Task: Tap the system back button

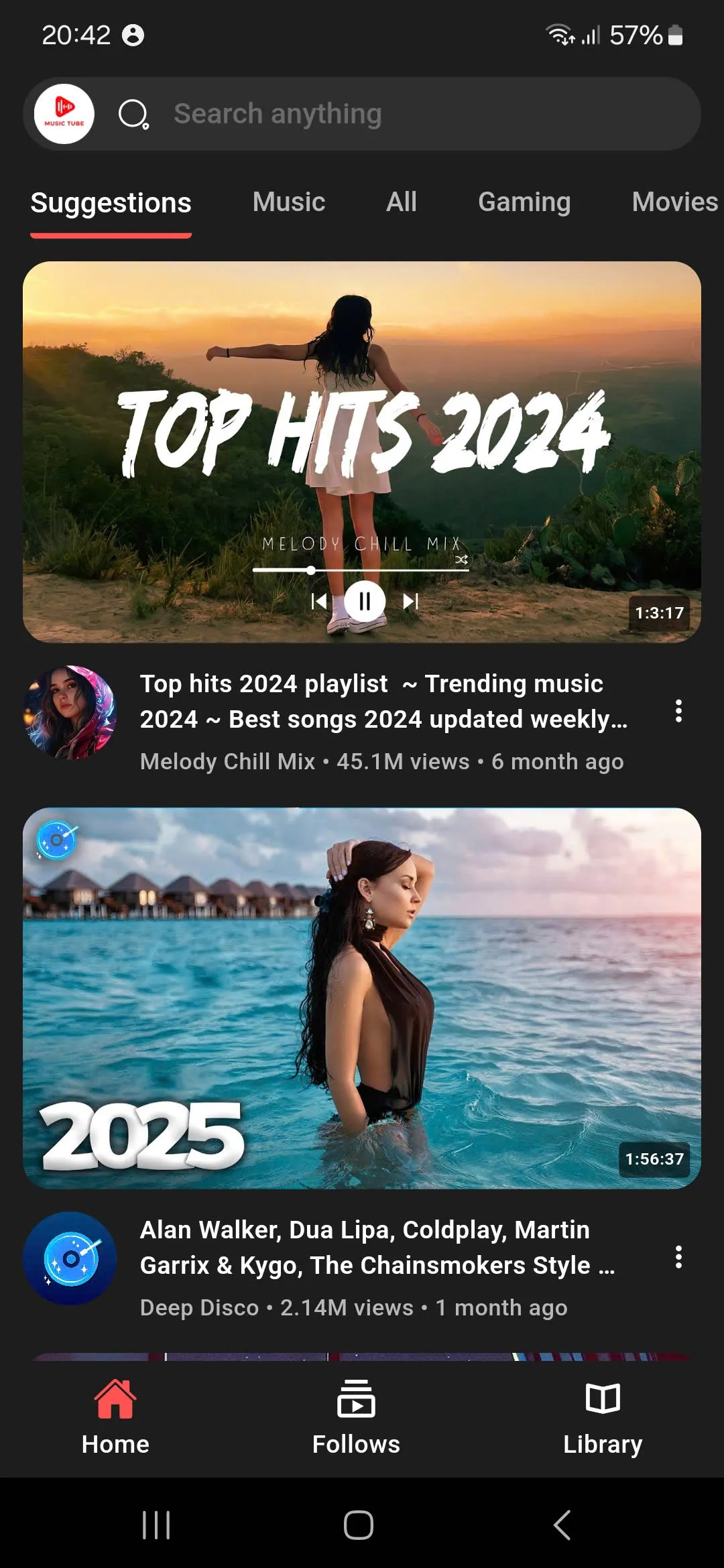Action: (x=562, y=1525)
